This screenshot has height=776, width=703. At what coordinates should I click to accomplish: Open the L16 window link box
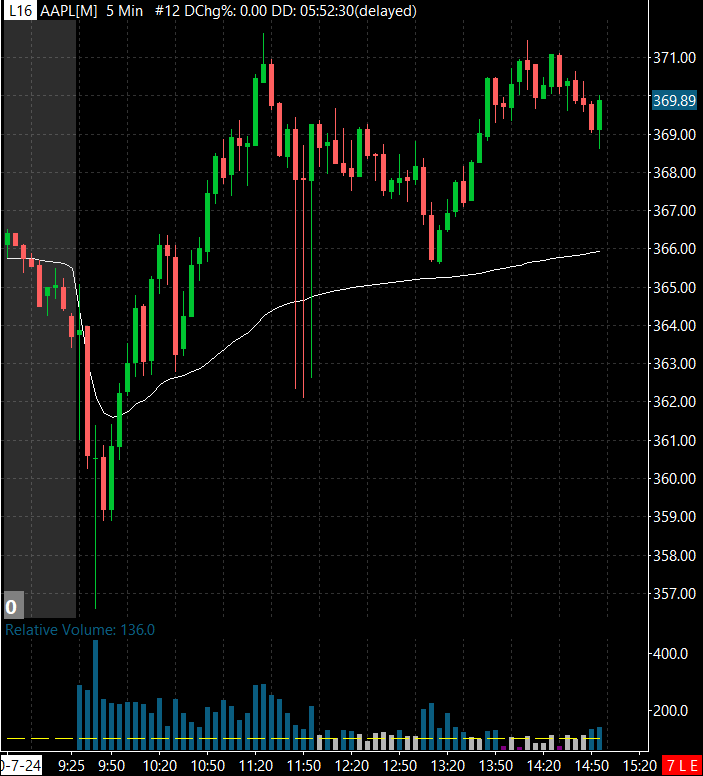(x=19, y=11)
